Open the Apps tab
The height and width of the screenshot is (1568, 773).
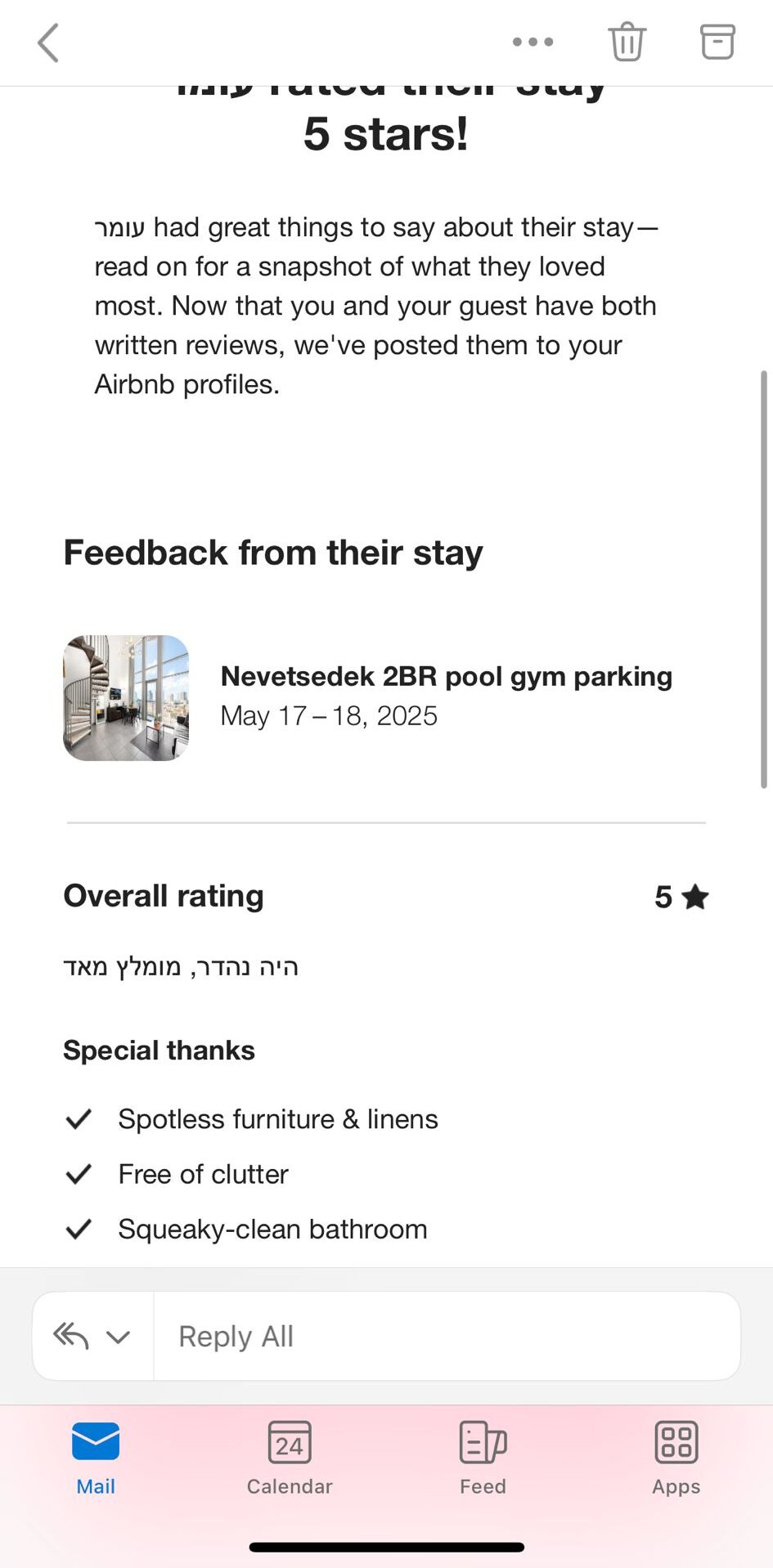[676, 1458]
